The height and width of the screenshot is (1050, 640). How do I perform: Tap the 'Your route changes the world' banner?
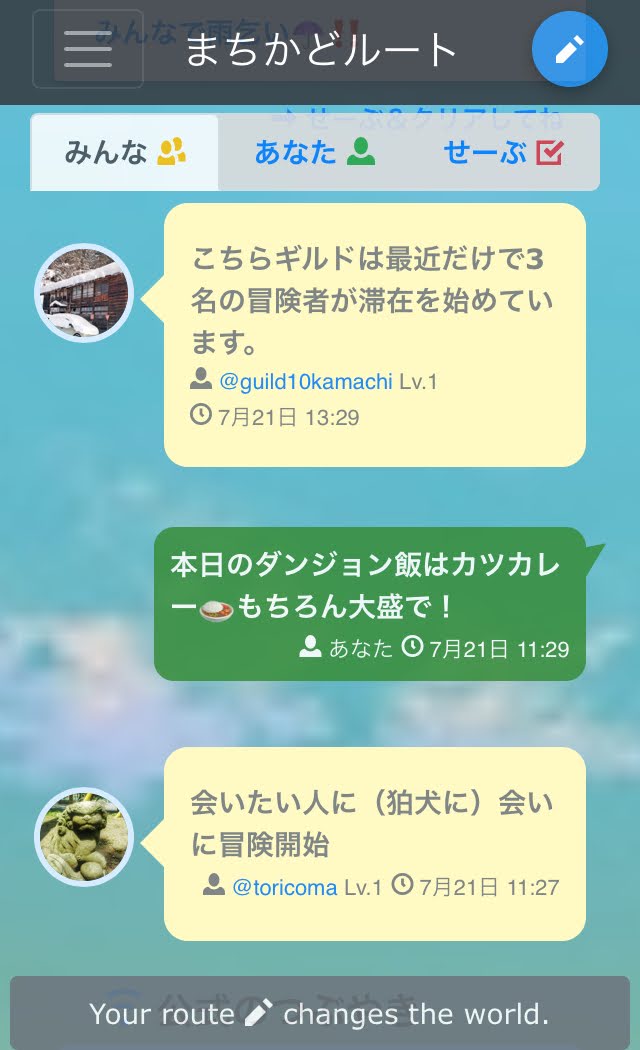point(320,1013)
